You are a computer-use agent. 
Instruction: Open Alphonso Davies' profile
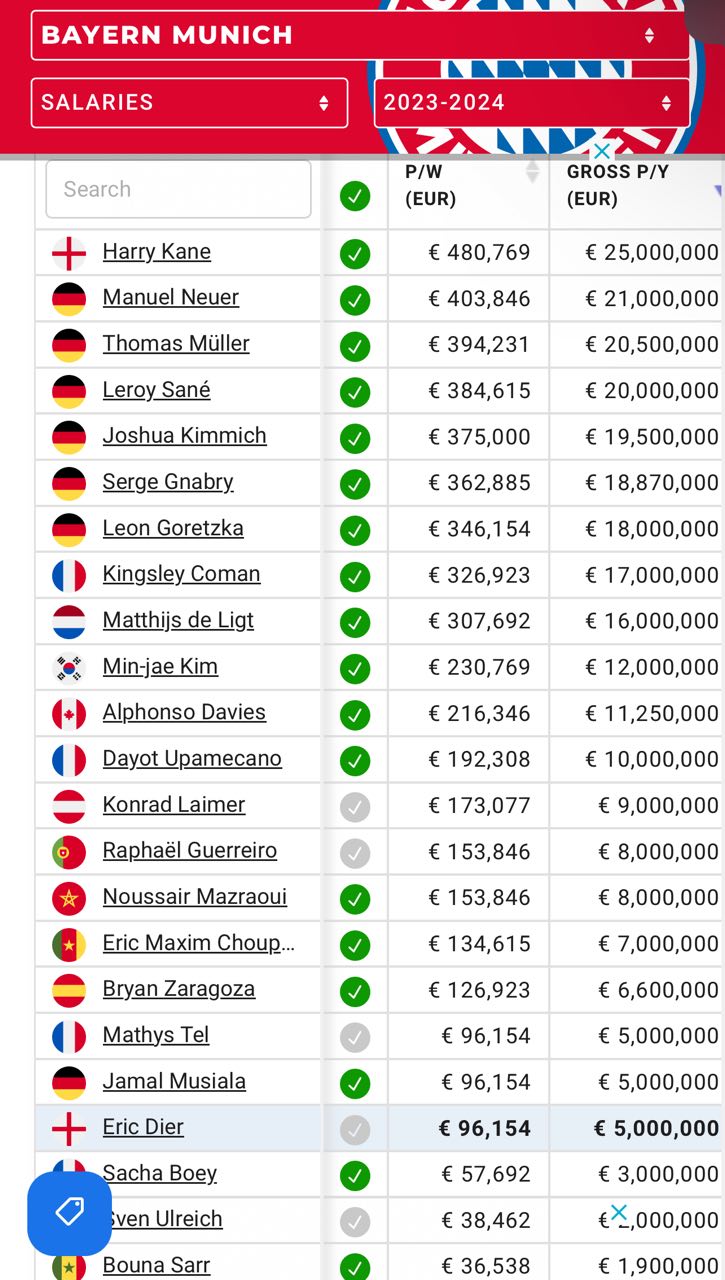184,712
